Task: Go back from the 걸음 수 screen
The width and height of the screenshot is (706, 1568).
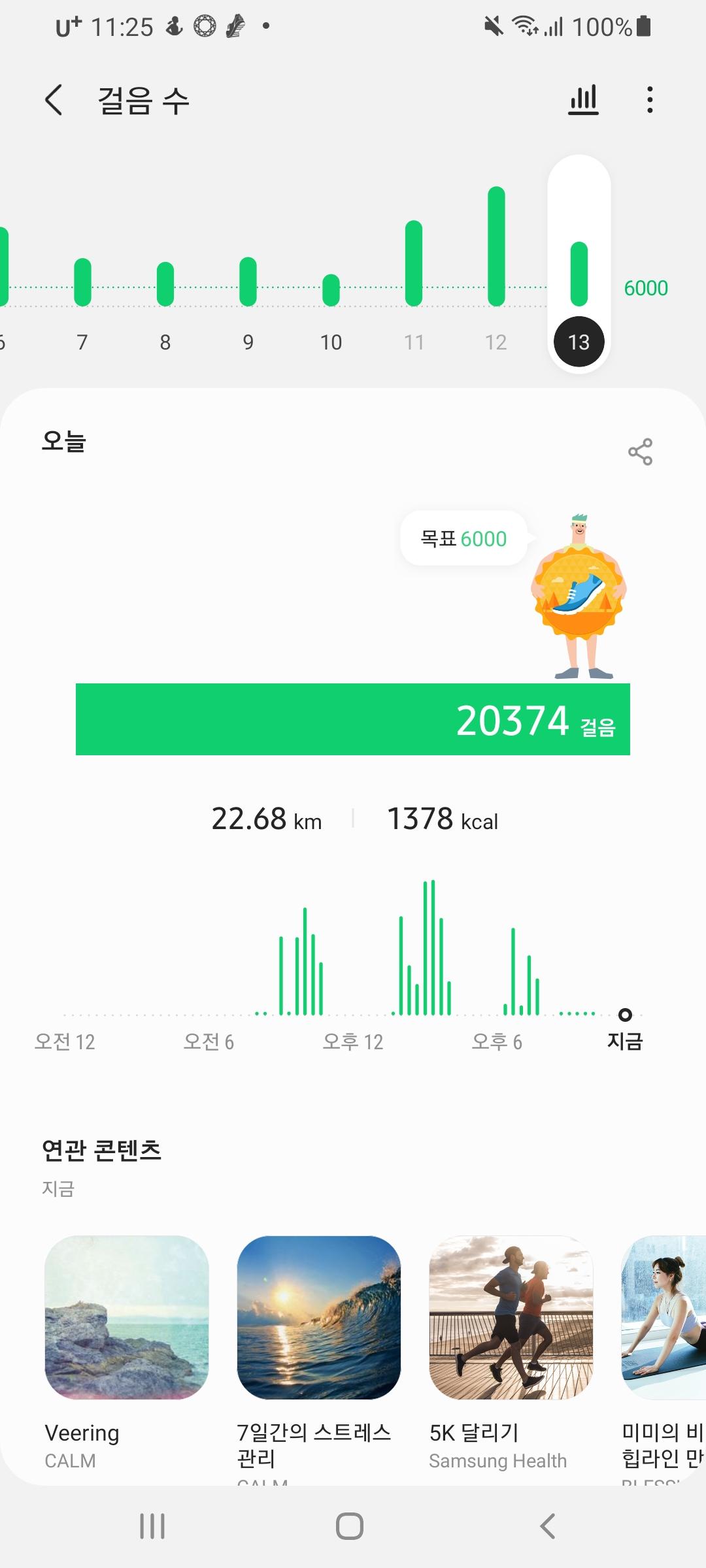Action: tap(54, 101)
